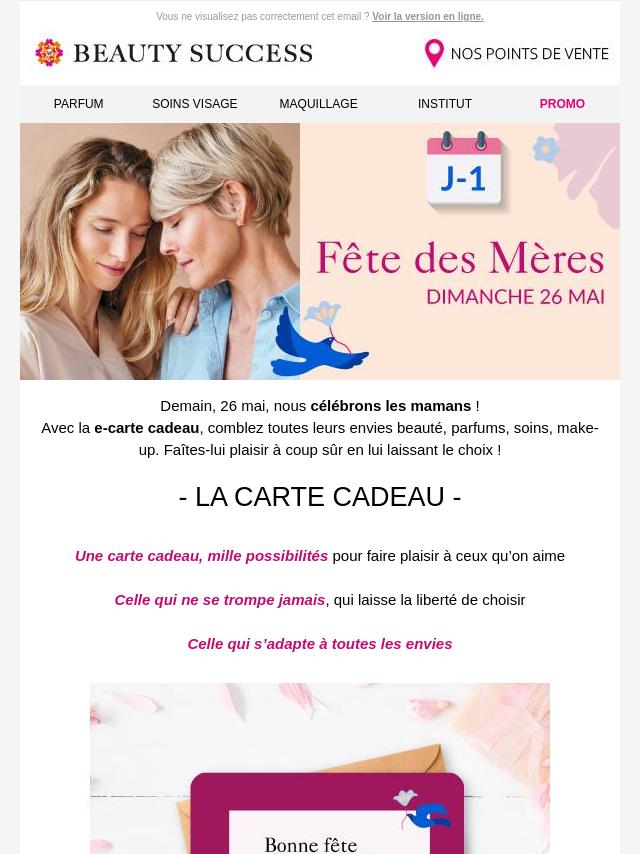Open the Bonne fête gift card image
The height and width of the screenshot is (854, 640).
point(320,768)
